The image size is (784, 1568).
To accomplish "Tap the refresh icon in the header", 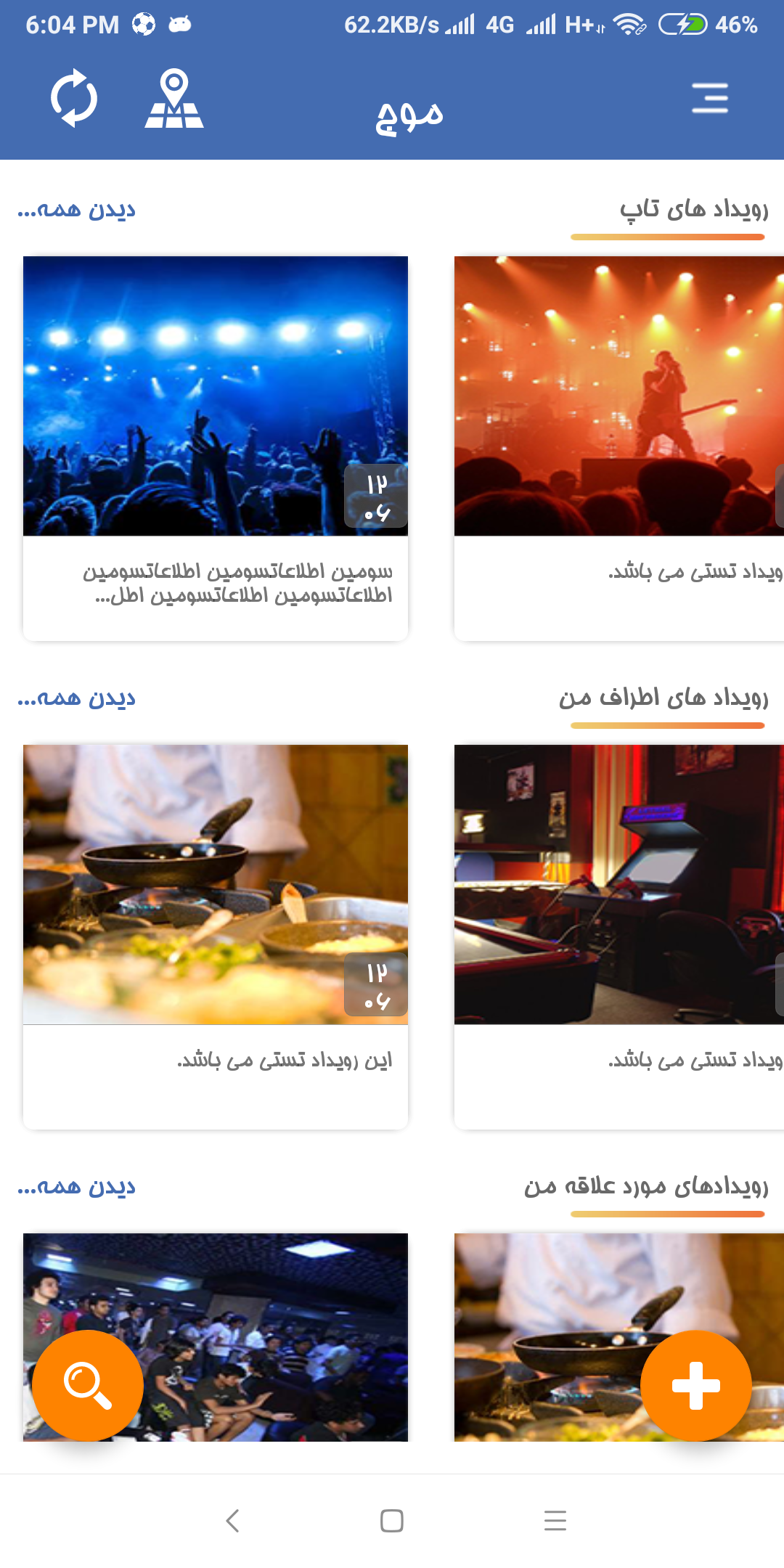I will click(74, 98).
